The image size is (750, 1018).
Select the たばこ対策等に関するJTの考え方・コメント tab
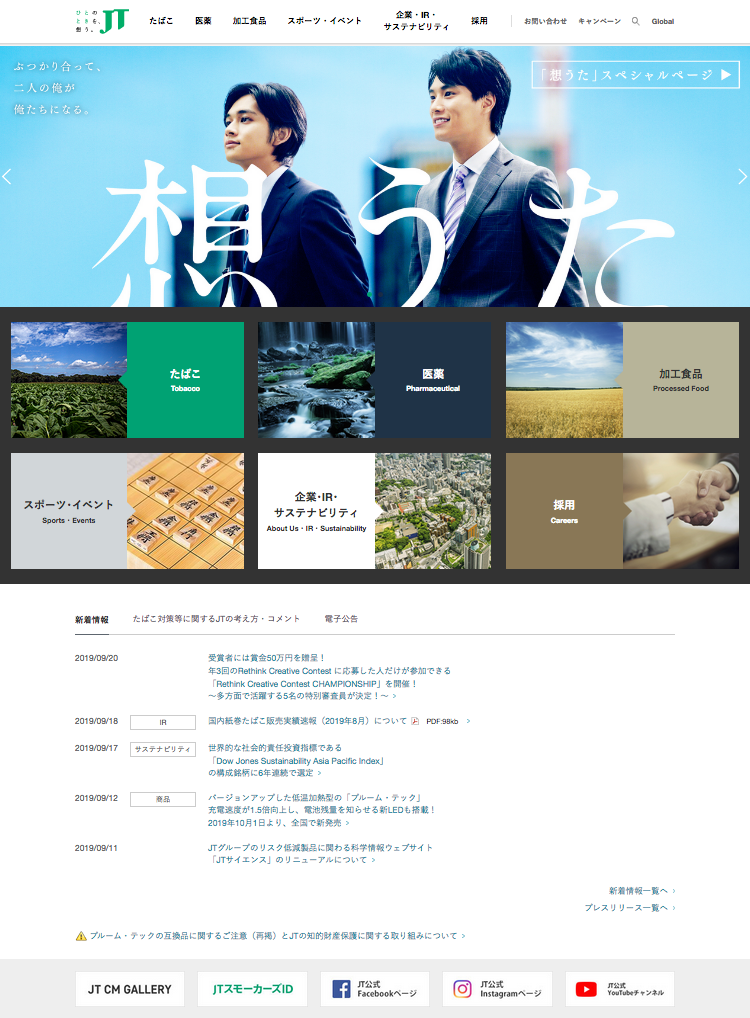click(216, 619)
